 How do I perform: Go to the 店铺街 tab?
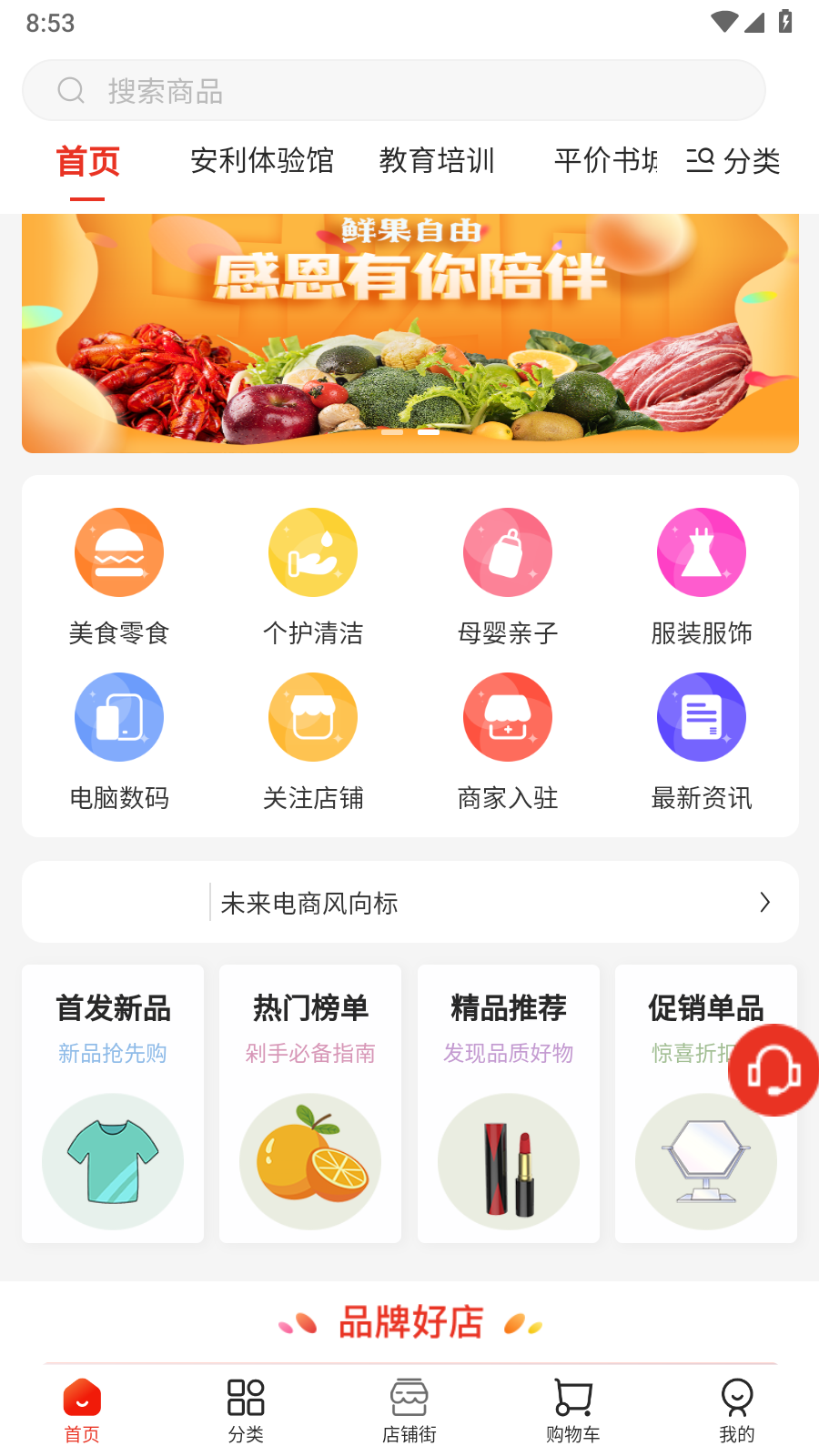click(409, 1410)
